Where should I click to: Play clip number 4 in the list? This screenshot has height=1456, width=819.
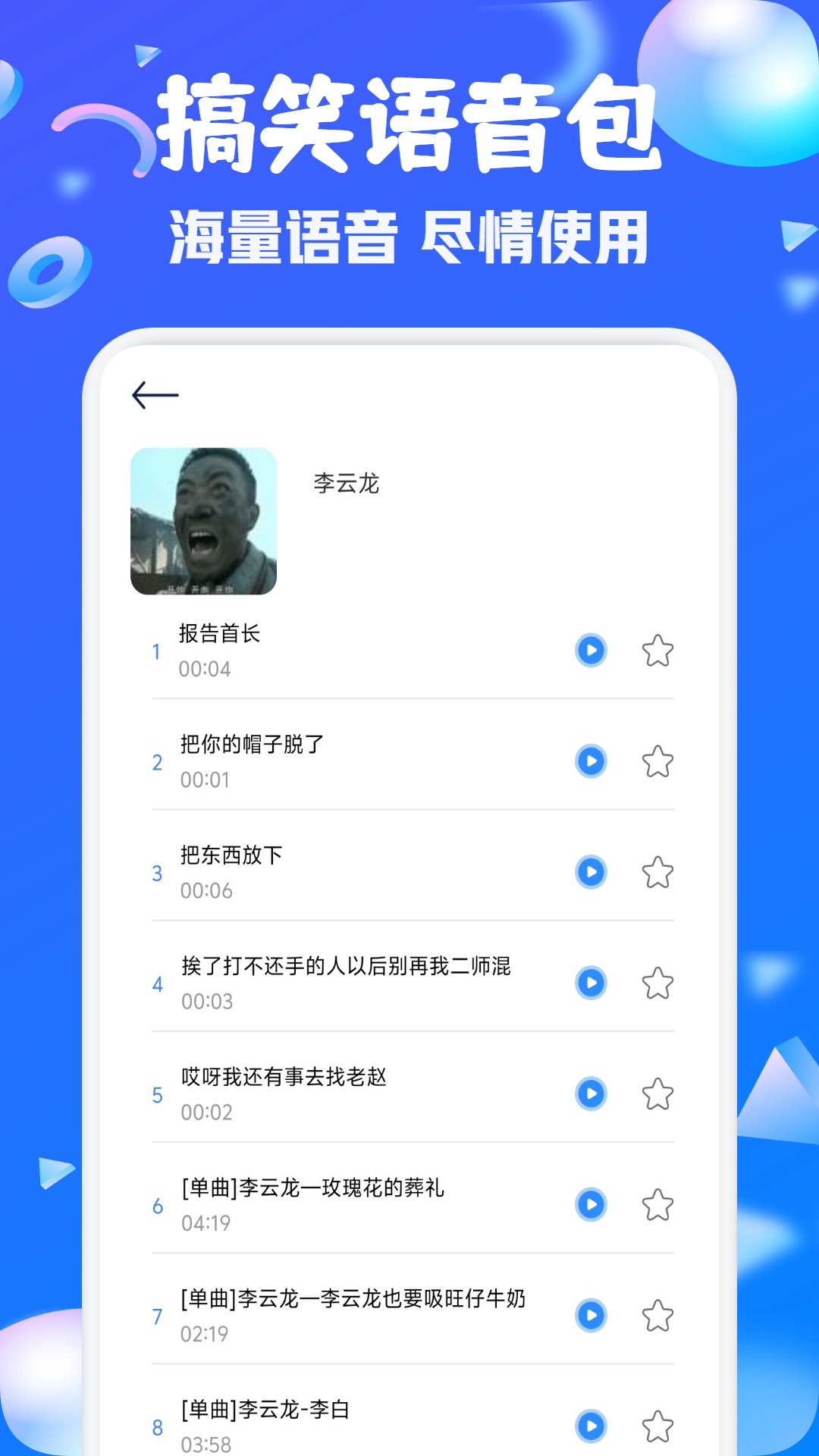click(591, 984)
